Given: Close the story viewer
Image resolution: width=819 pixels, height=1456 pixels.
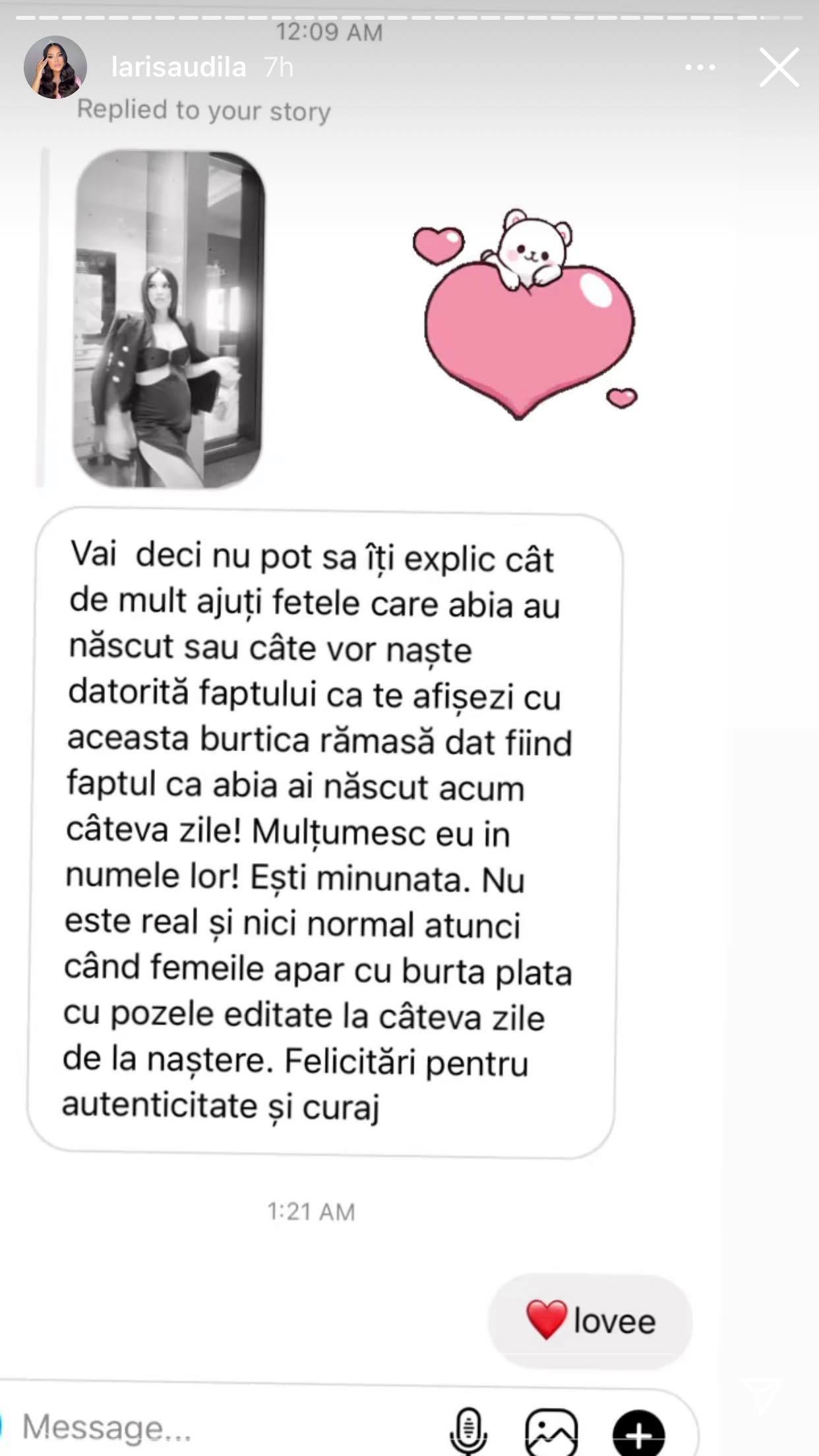Looking at the screenshot, I should pos(779,67).
